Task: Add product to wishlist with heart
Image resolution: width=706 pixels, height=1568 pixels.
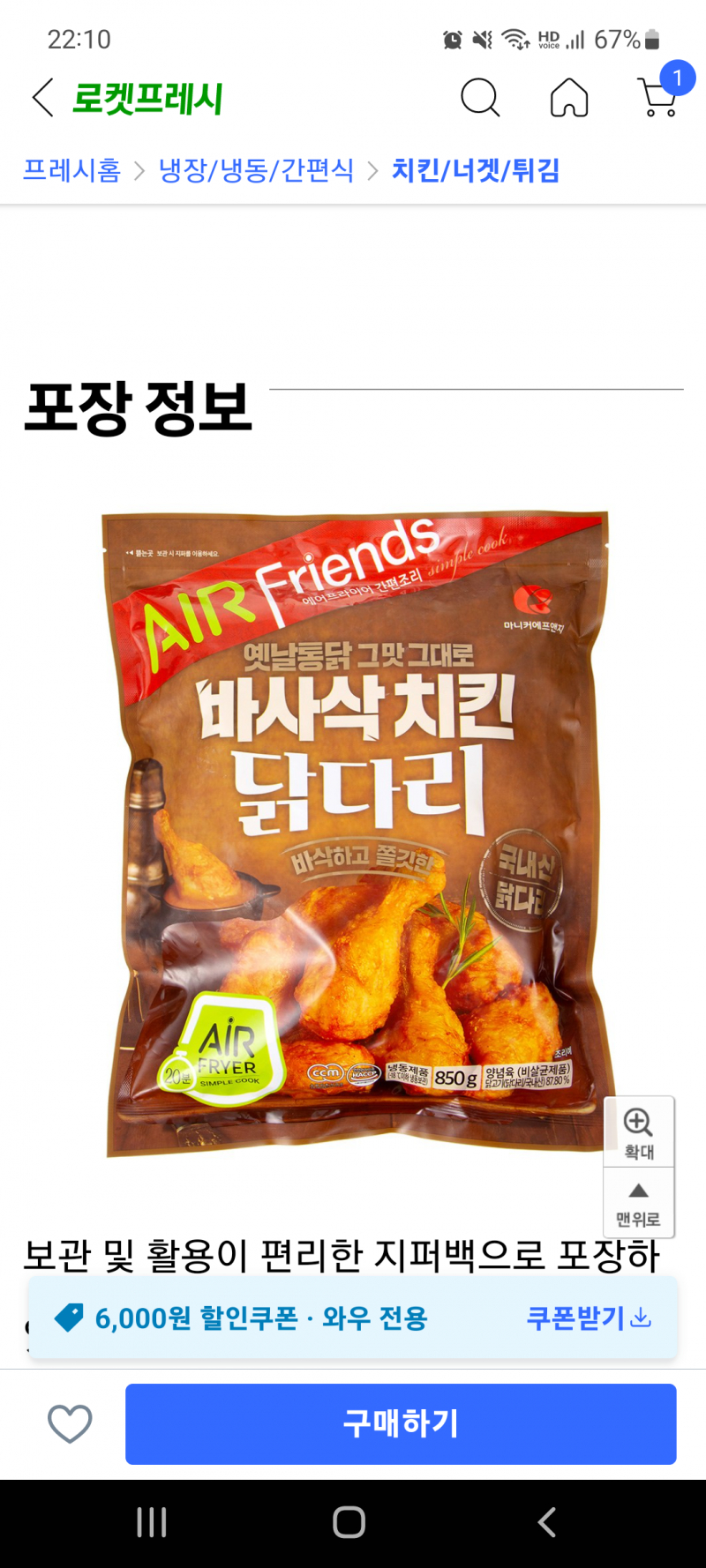Action: [x=70, y=1423]
